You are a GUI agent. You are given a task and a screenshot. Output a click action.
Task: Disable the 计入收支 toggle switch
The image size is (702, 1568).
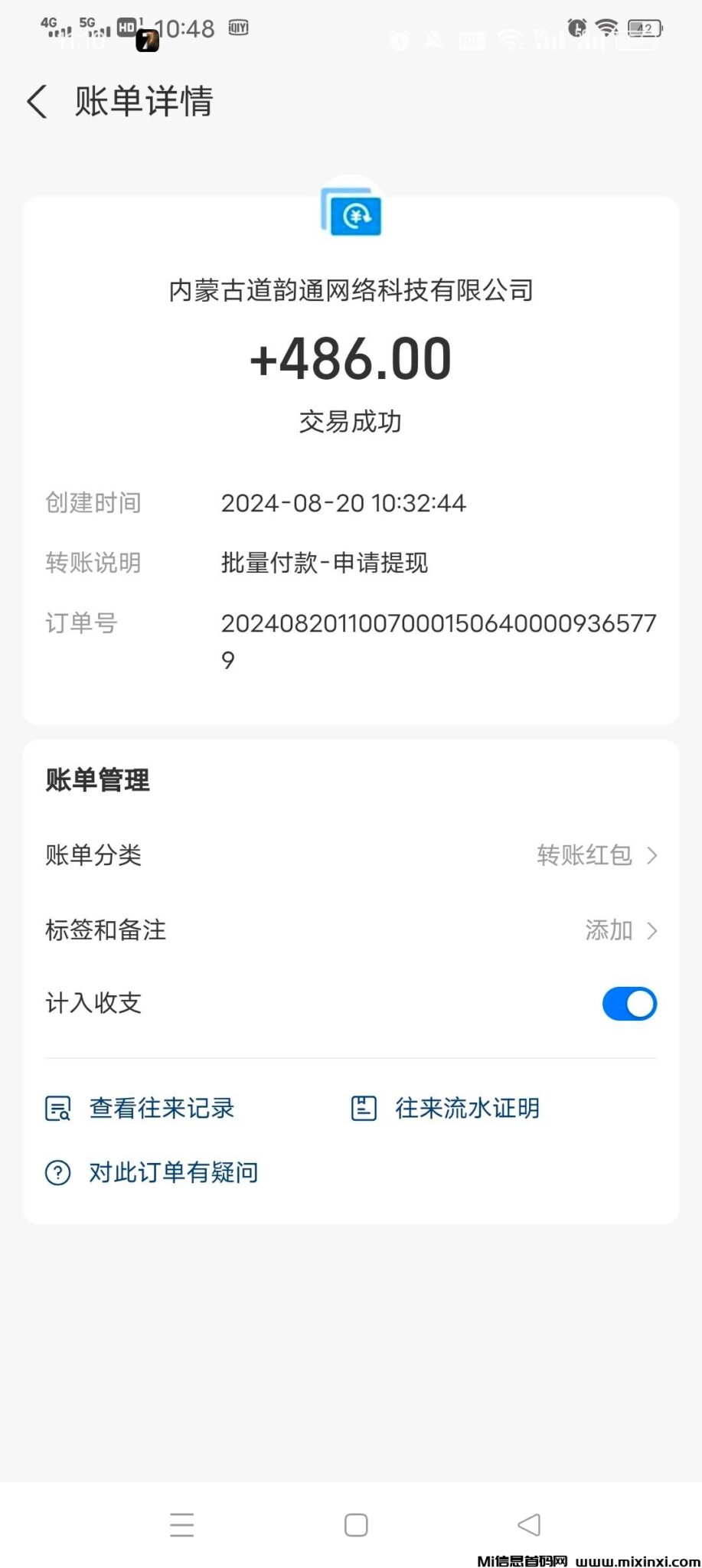point(629,1004)
